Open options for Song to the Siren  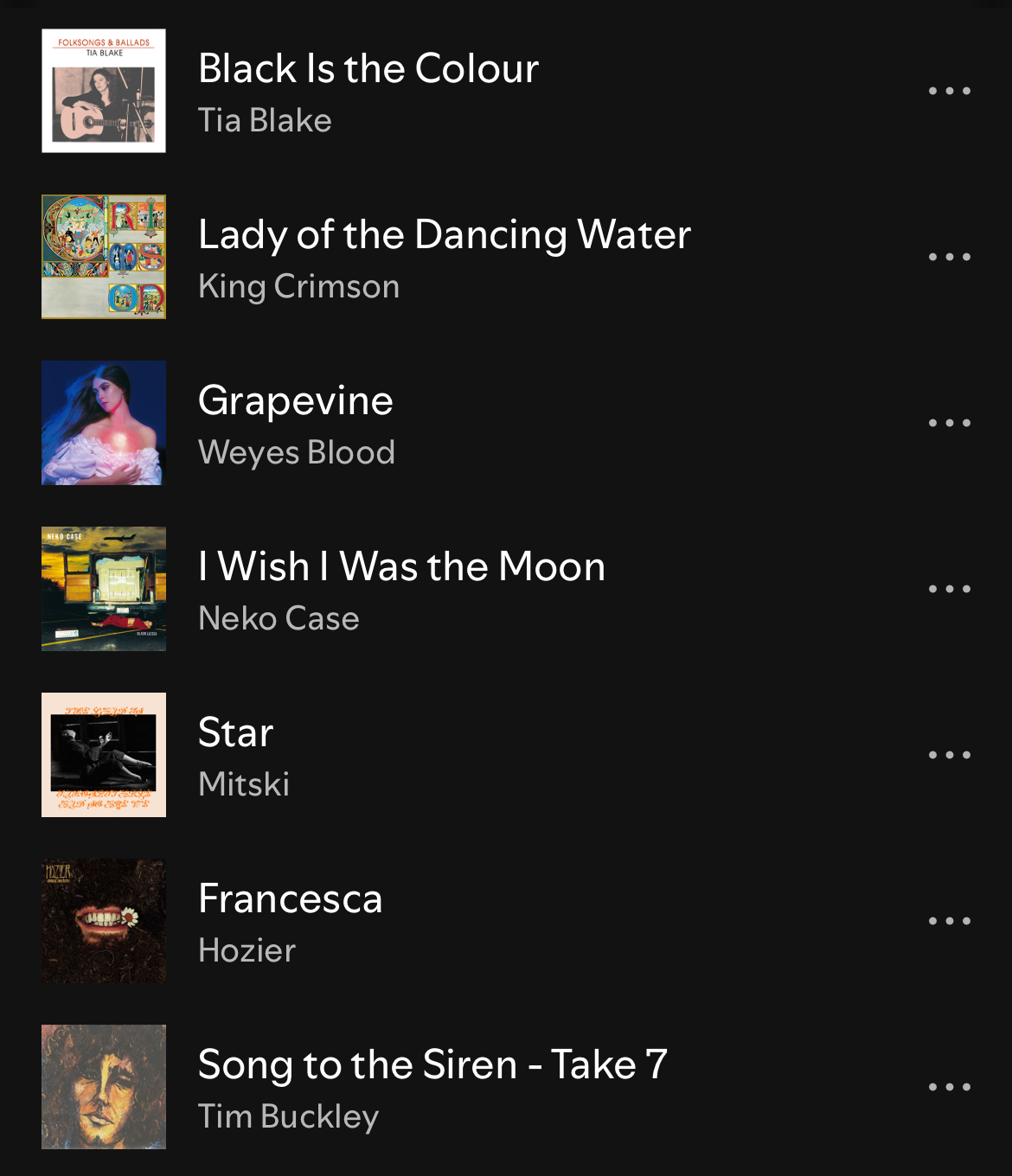[x=949, y=1087]
